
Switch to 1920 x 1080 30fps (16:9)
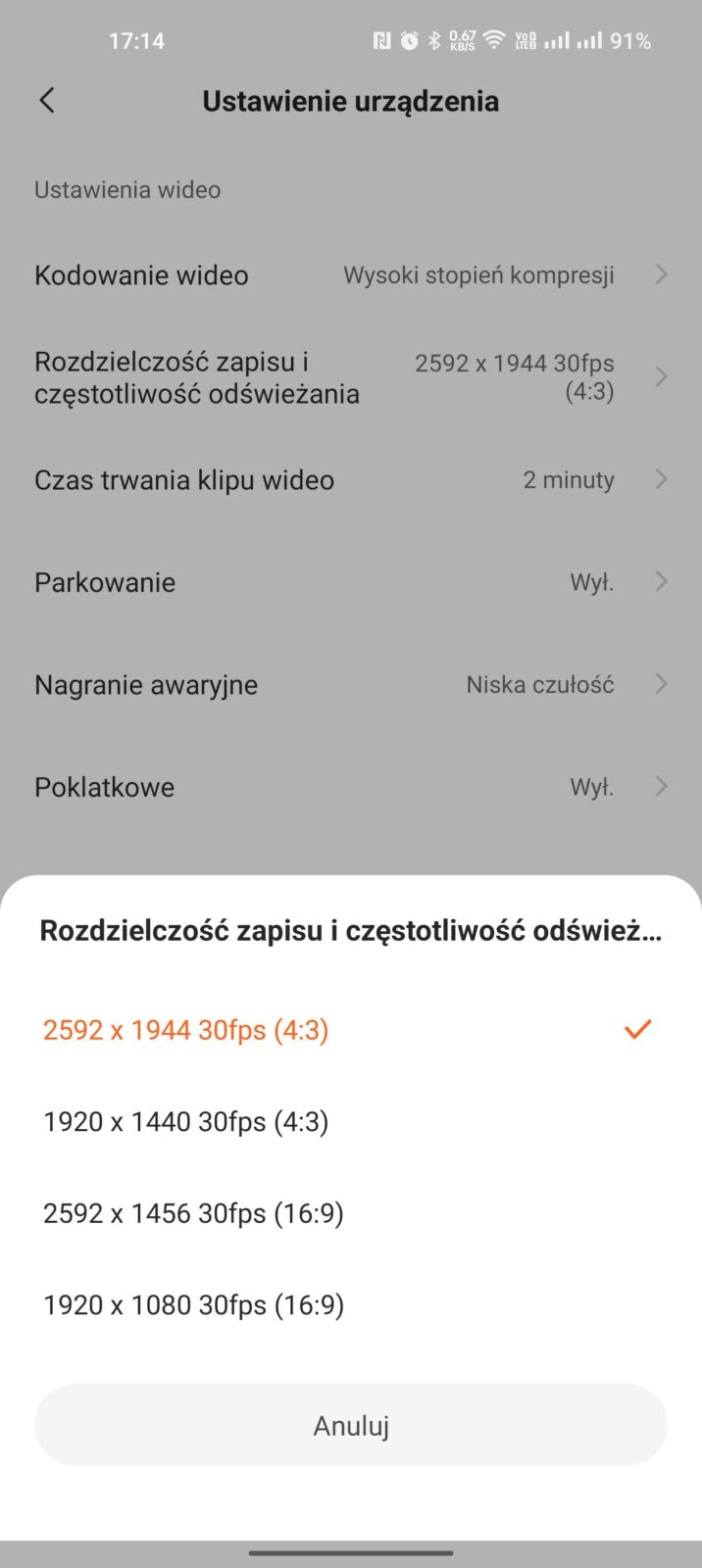coord(194,1305)
